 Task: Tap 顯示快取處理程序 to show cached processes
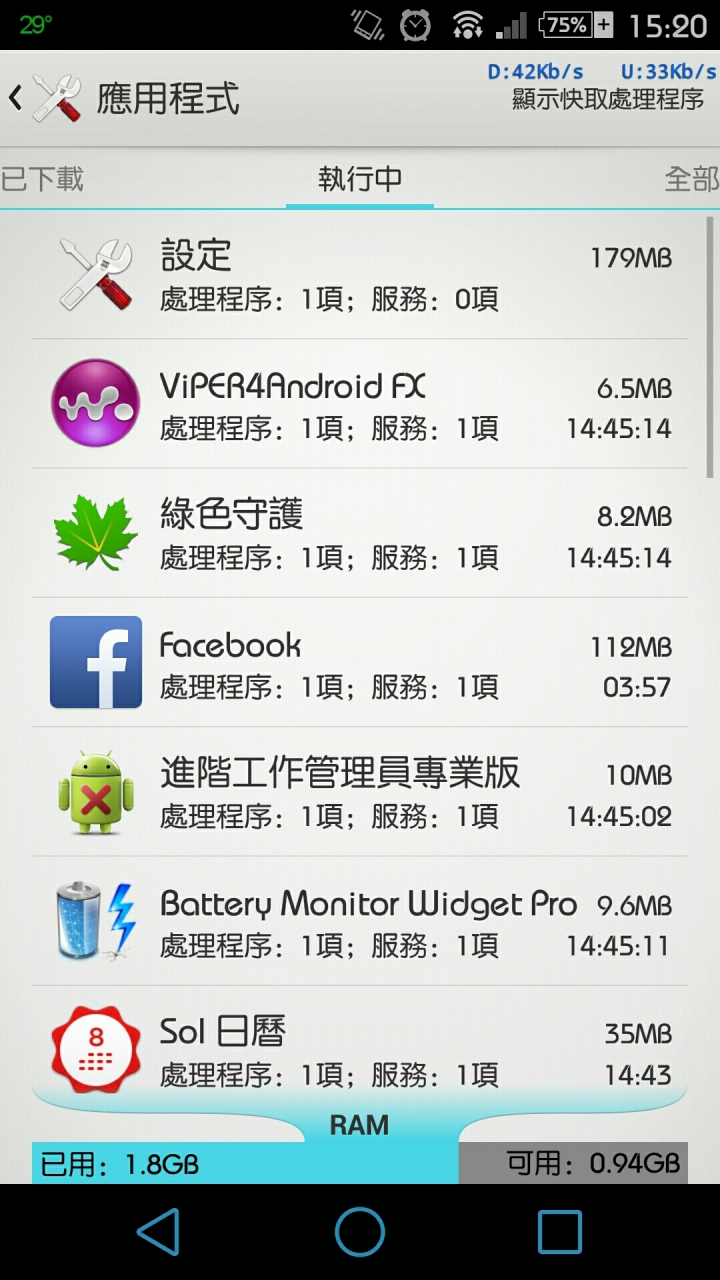click(x=608, y=100)
